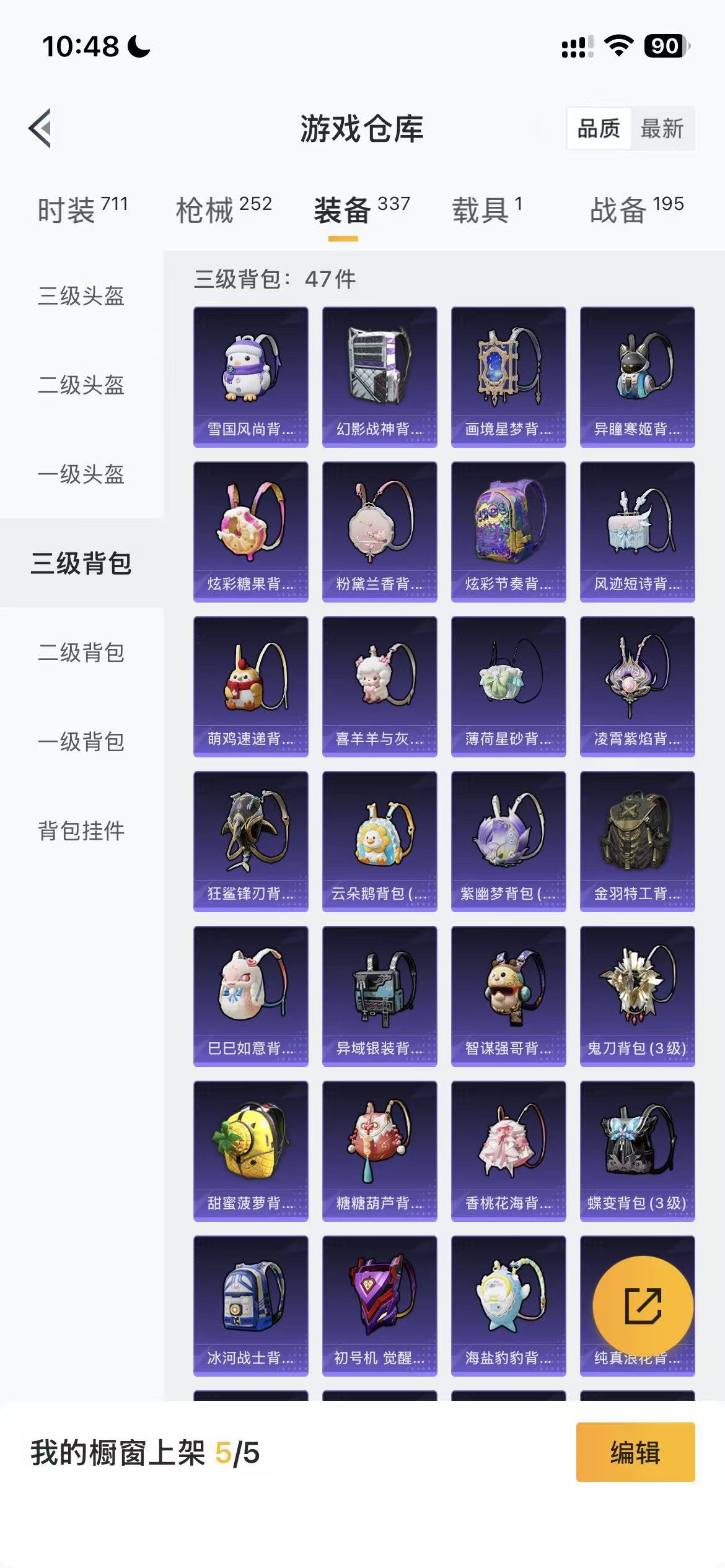This screenshot has height=1568, width=725.
Task: Go back from 游戏仓库
Action: click(x=41, y=128)
